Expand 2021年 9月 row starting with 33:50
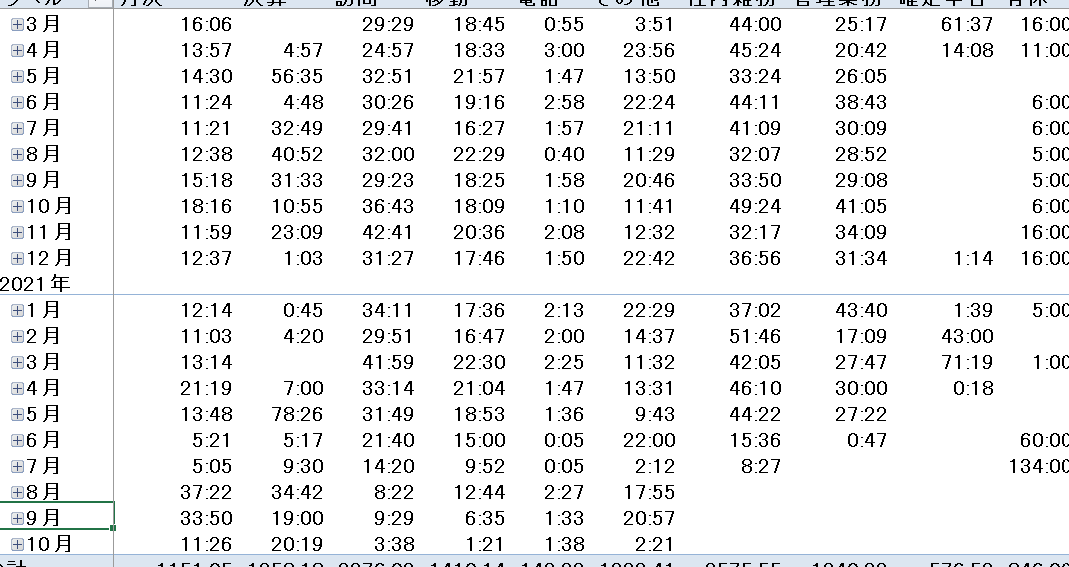 [x=17, y=518]
